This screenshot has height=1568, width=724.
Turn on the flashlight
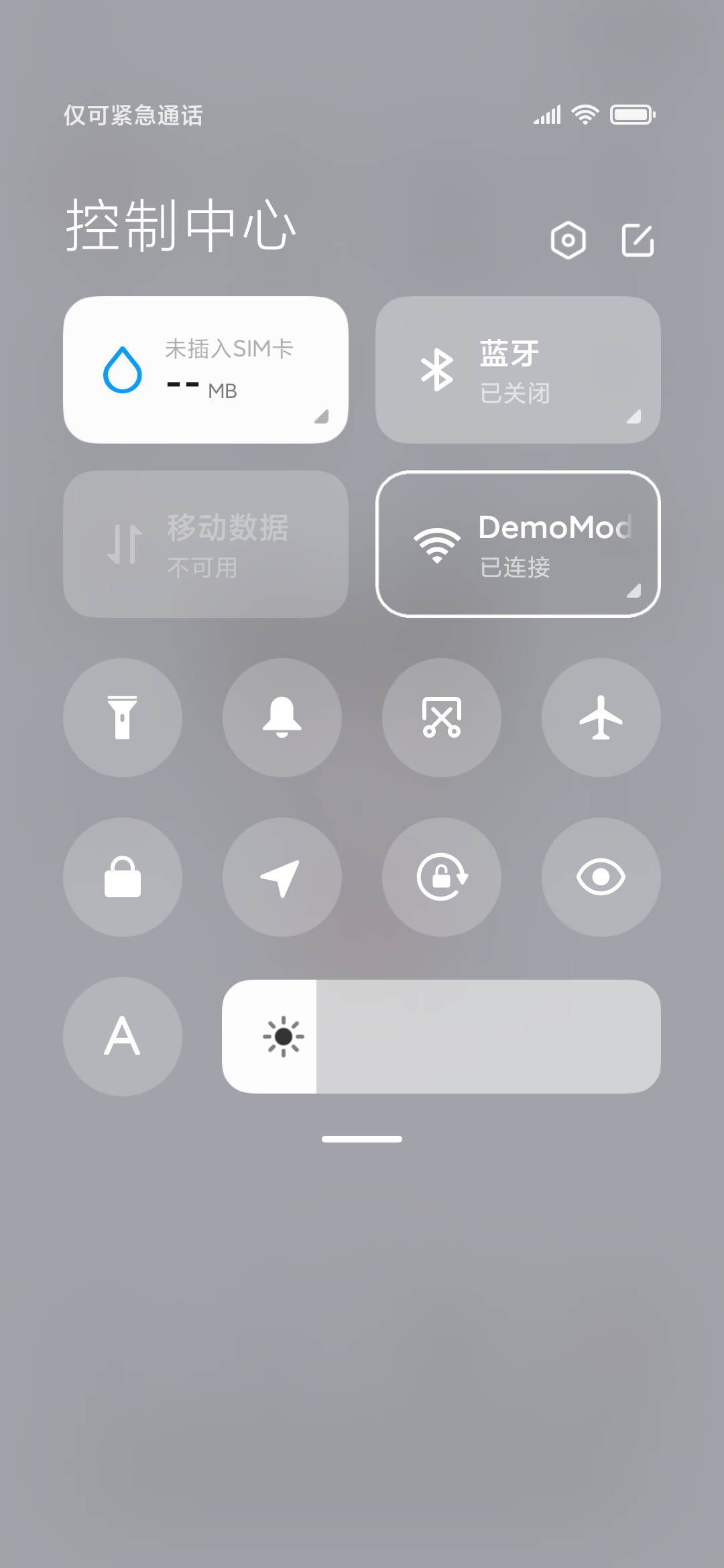pyautogui.click(x=123, y=718)
